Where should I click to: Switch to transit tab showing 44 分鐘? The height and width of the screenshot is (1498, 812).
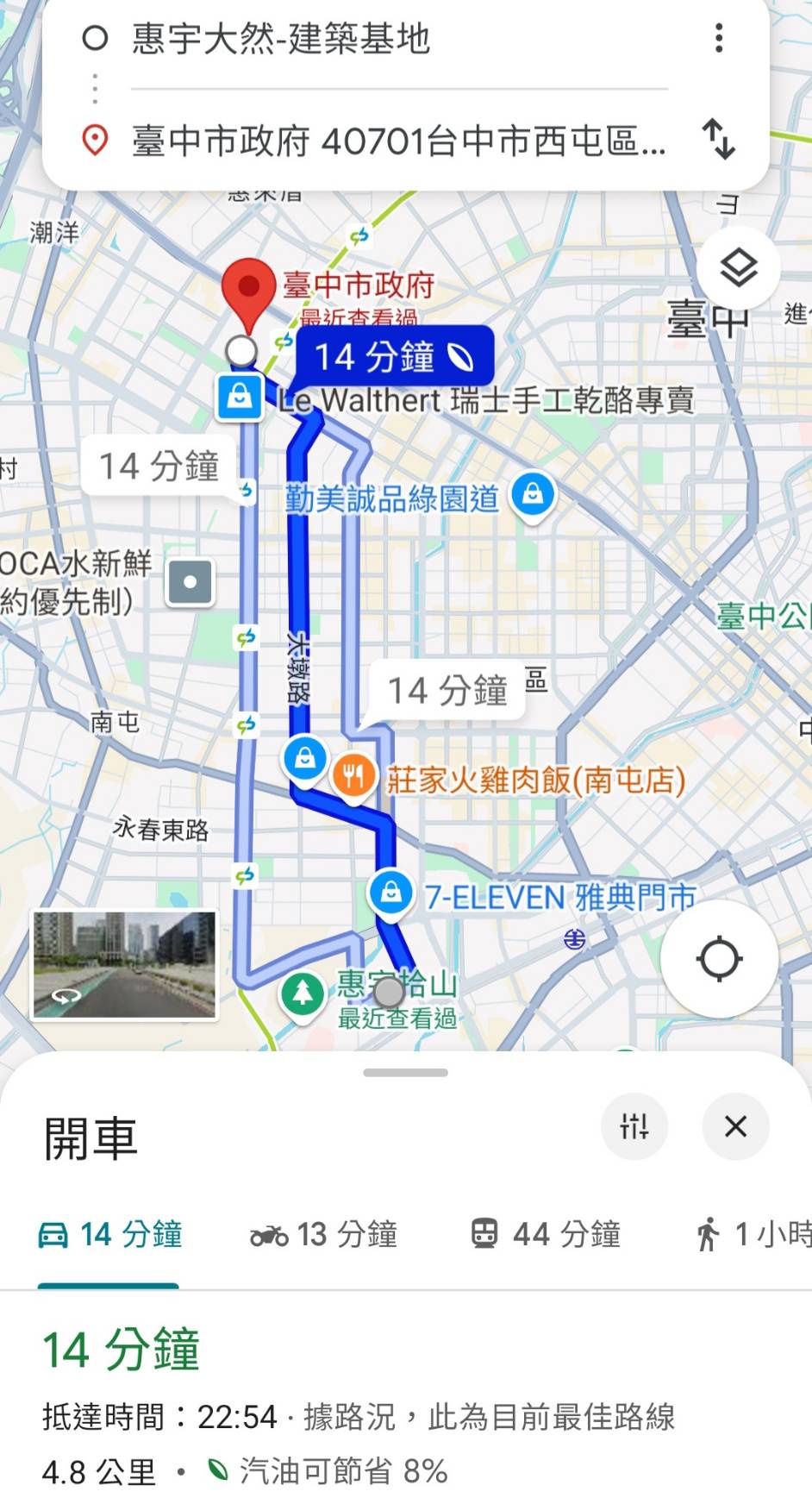546,1234
